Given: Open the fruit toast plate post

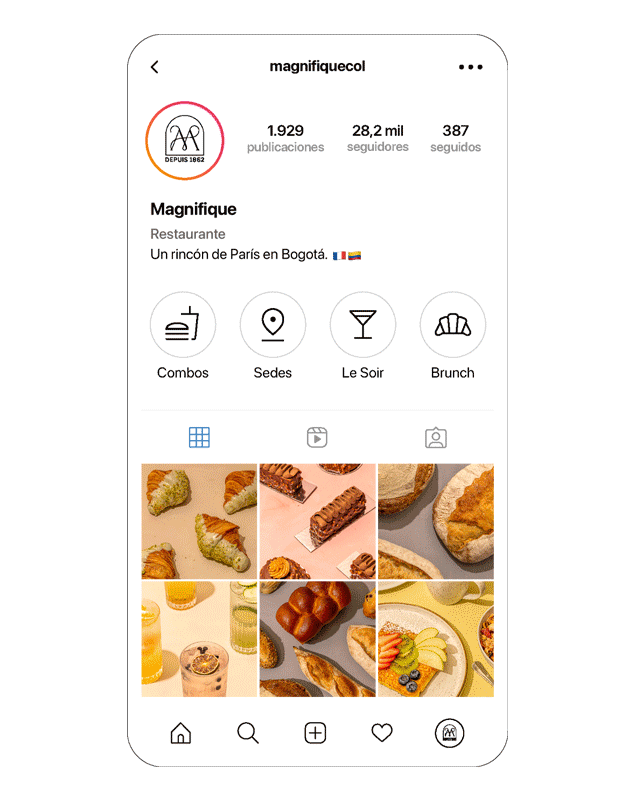Looking at the screenshot, I should pyautogui.click(x=435, y=639).
